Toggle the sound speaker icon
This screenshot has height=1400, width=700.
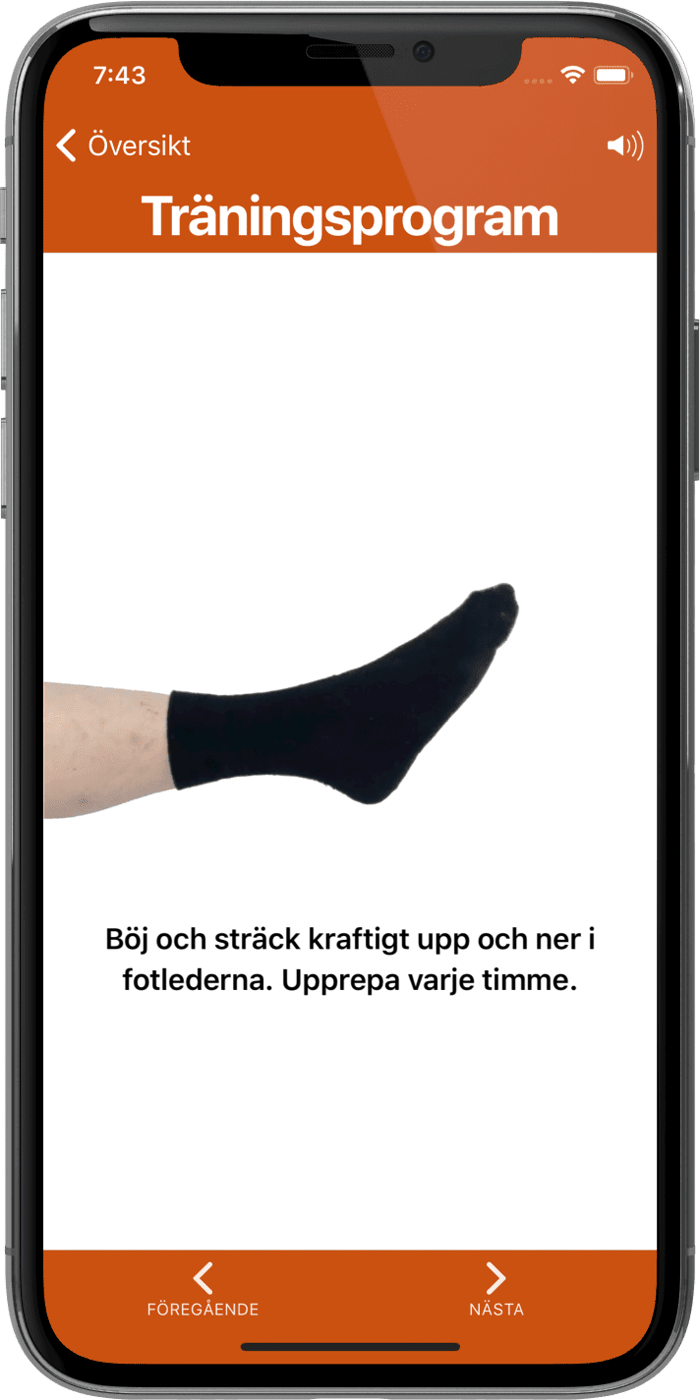click(x=625, y=147)
